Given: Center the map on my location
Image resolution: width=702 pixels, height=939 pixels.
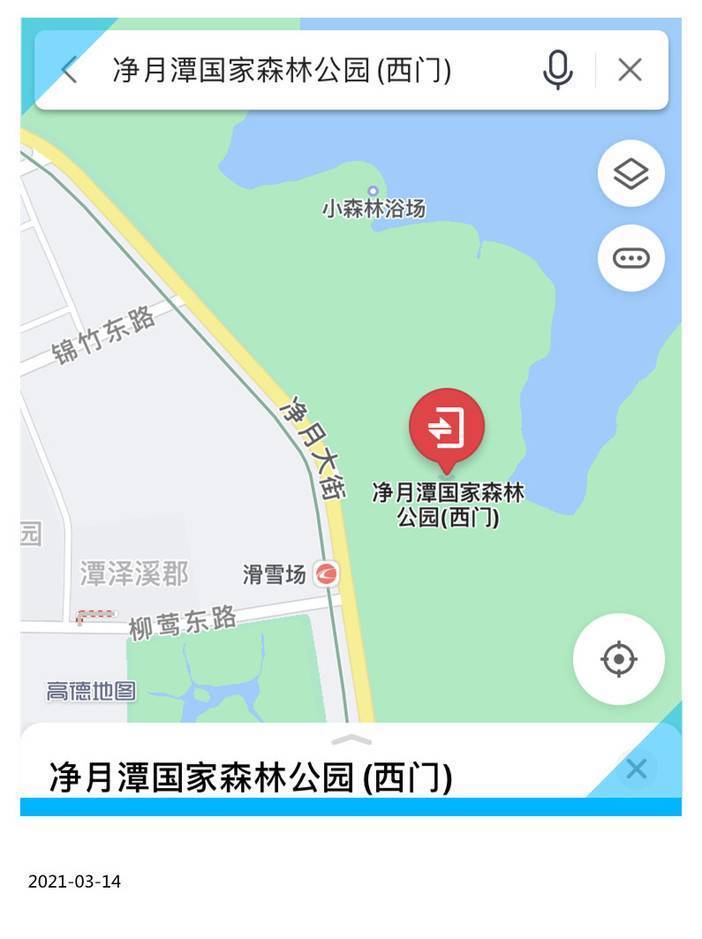Looking at the screenshot, I should tap(619, 659).
